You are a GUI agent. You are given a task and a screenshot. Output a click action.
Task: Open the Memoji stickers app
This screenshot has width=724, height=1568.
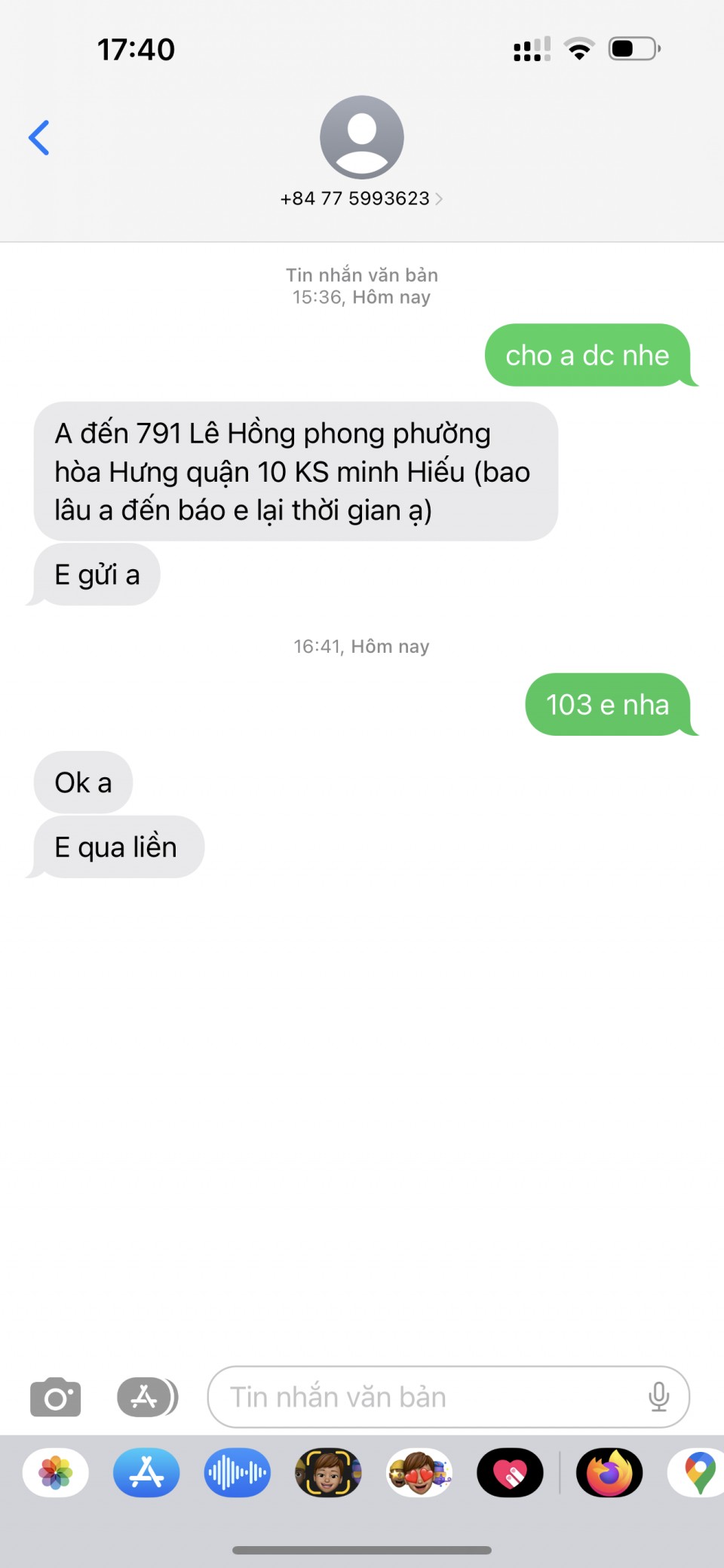tap(419, 1473)
